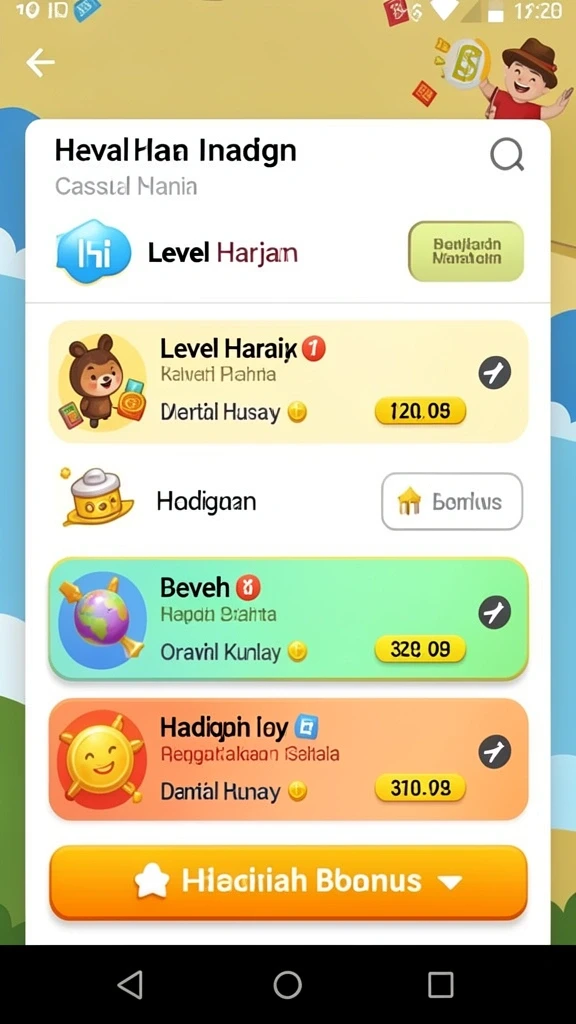The image size is (576, 1024).
Task: Go back using the top-left arrow
Action: (40, 63)
